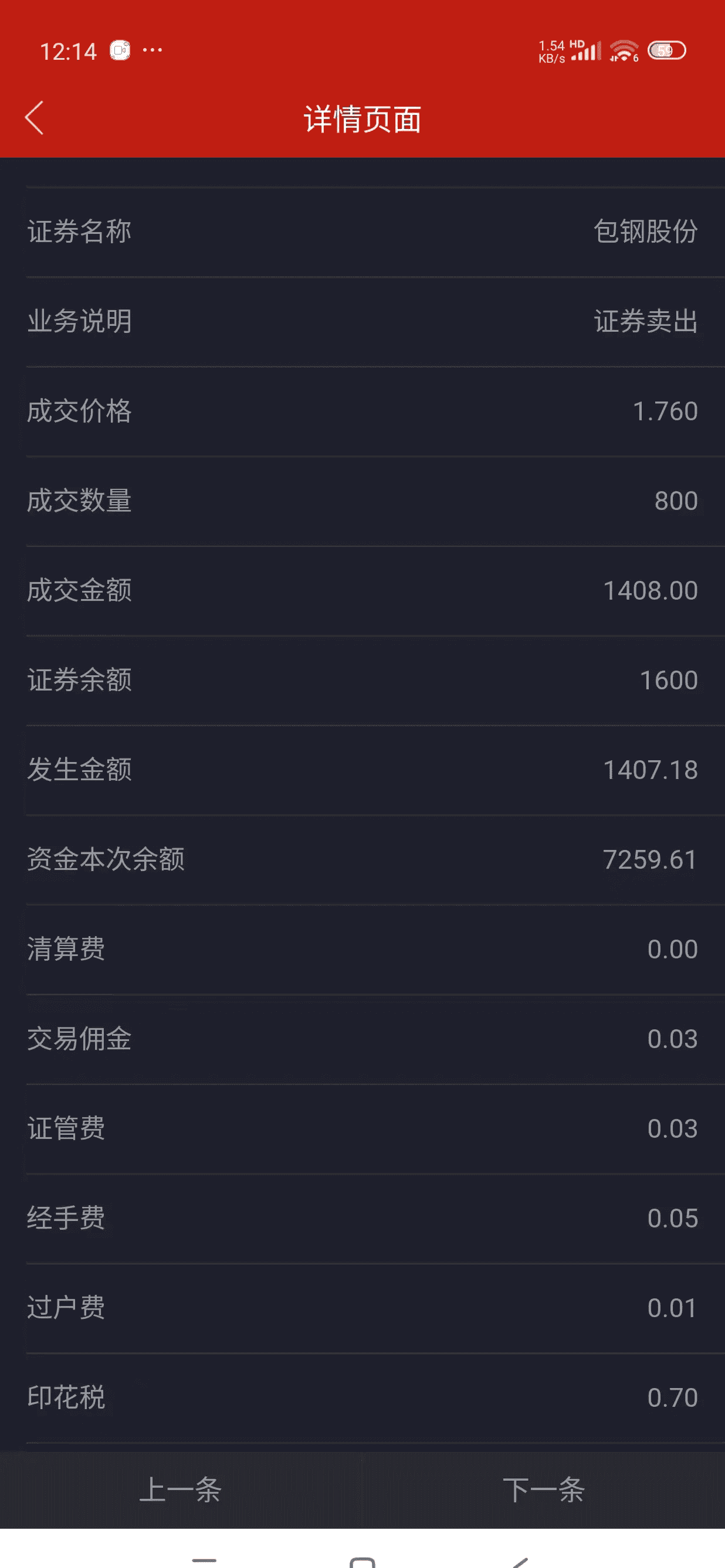This screenshot has height=1568, width=725.
Task: Tap the transaction price value 1.760
Action: (x=664, y=411)
